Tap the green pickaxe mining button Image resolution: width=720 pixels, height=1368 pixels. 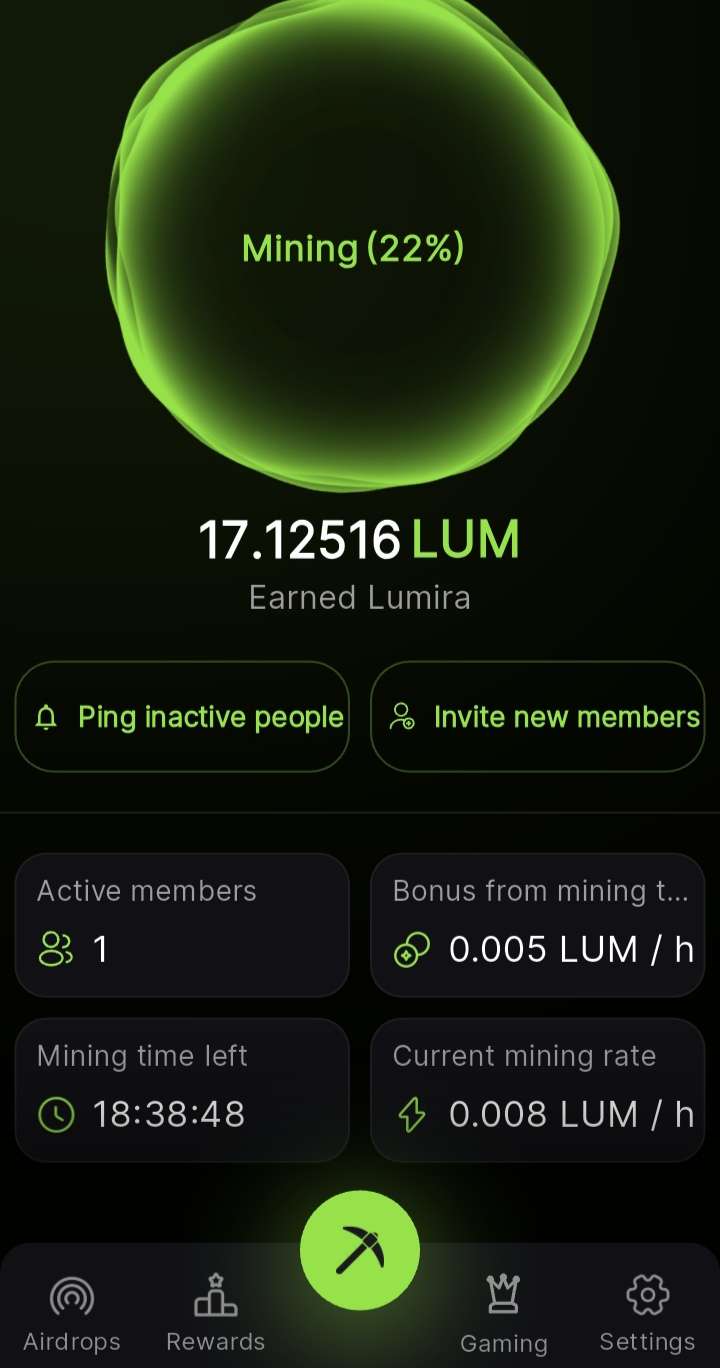click(360, 1250)
